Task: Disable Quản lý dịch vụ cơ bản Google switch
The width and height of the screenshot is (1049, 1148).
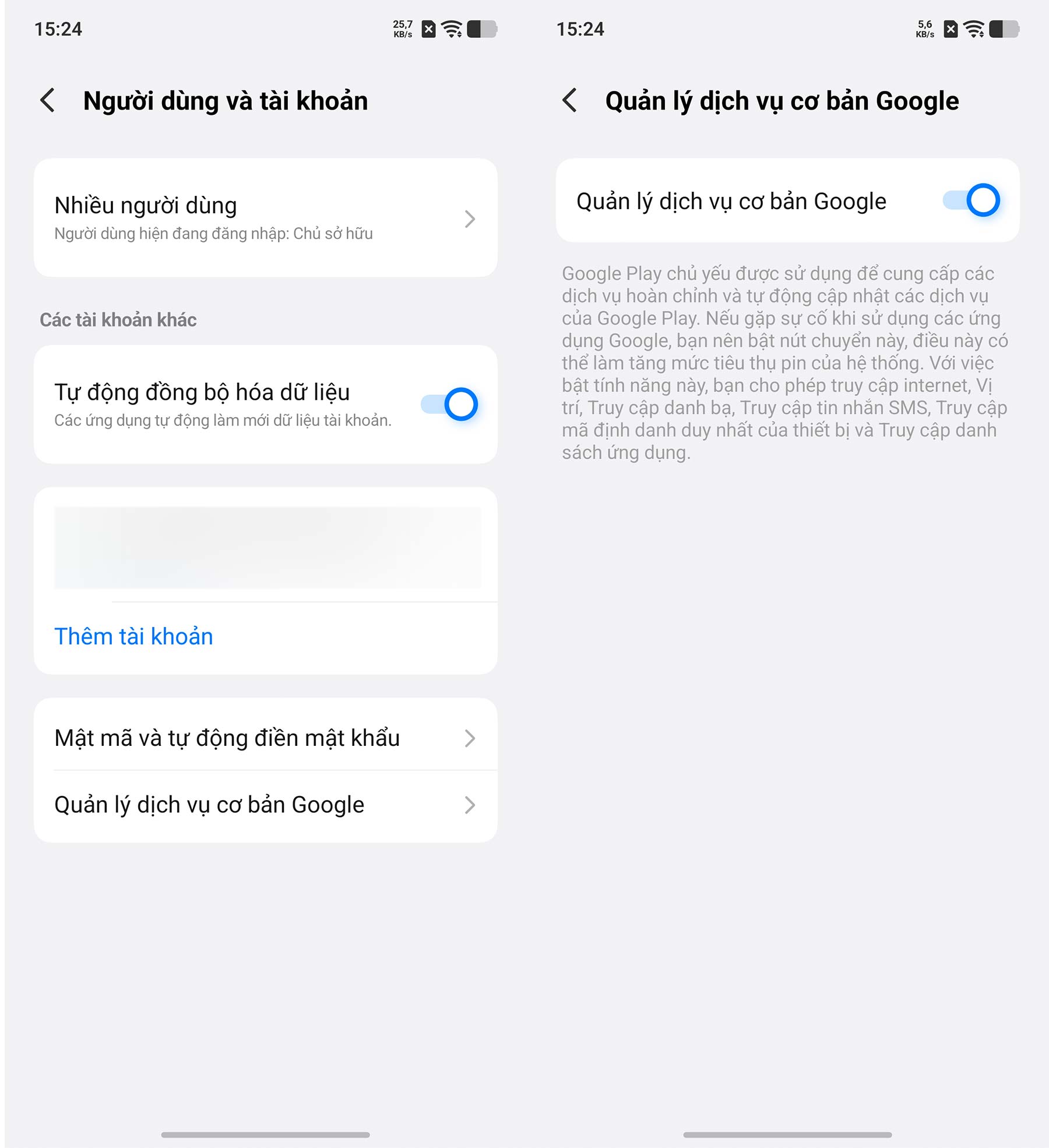Action: [971, 200]
